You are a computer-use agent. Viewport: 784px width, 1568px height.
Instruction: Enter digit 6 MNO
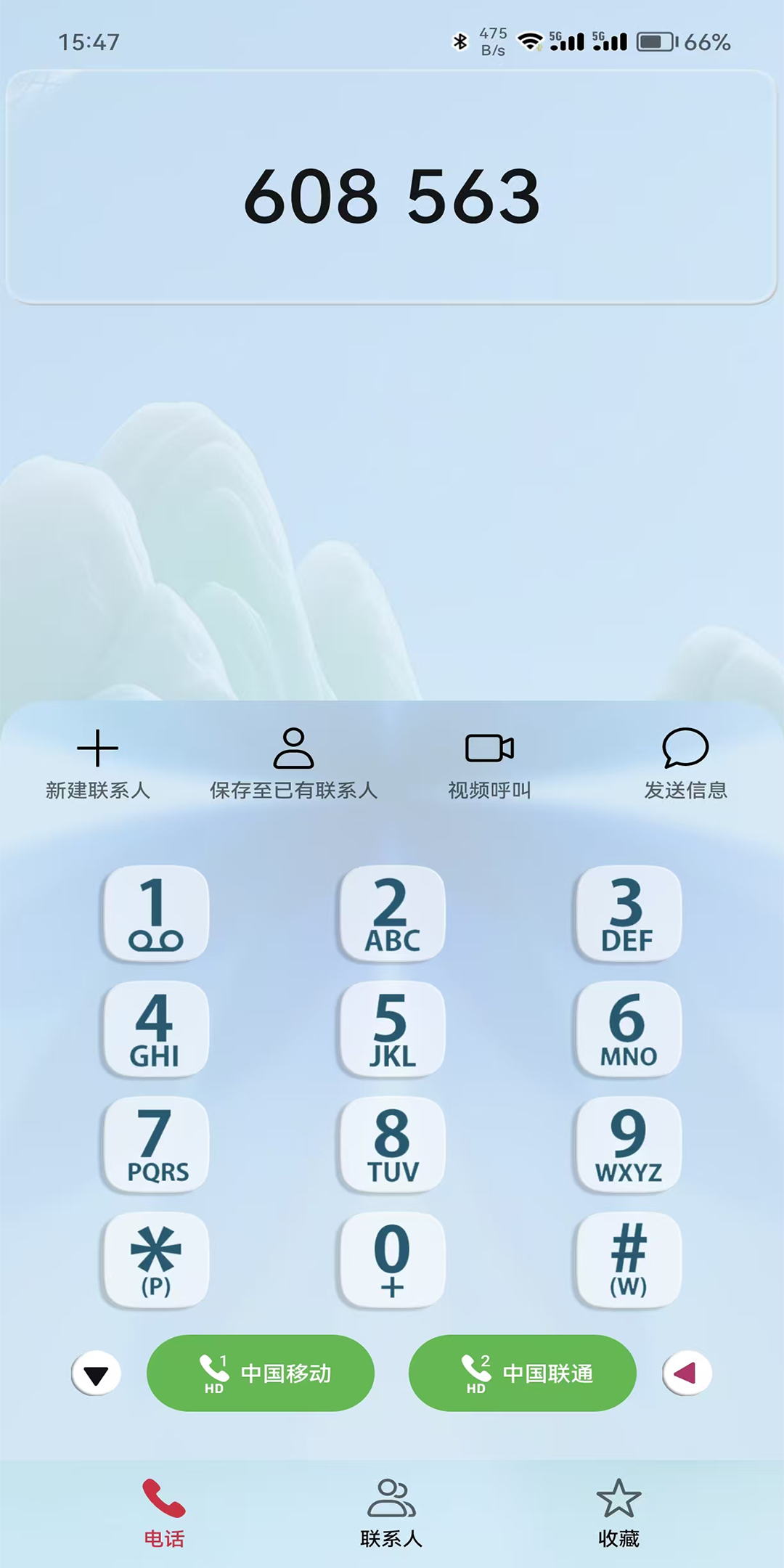coord(628,1029)
